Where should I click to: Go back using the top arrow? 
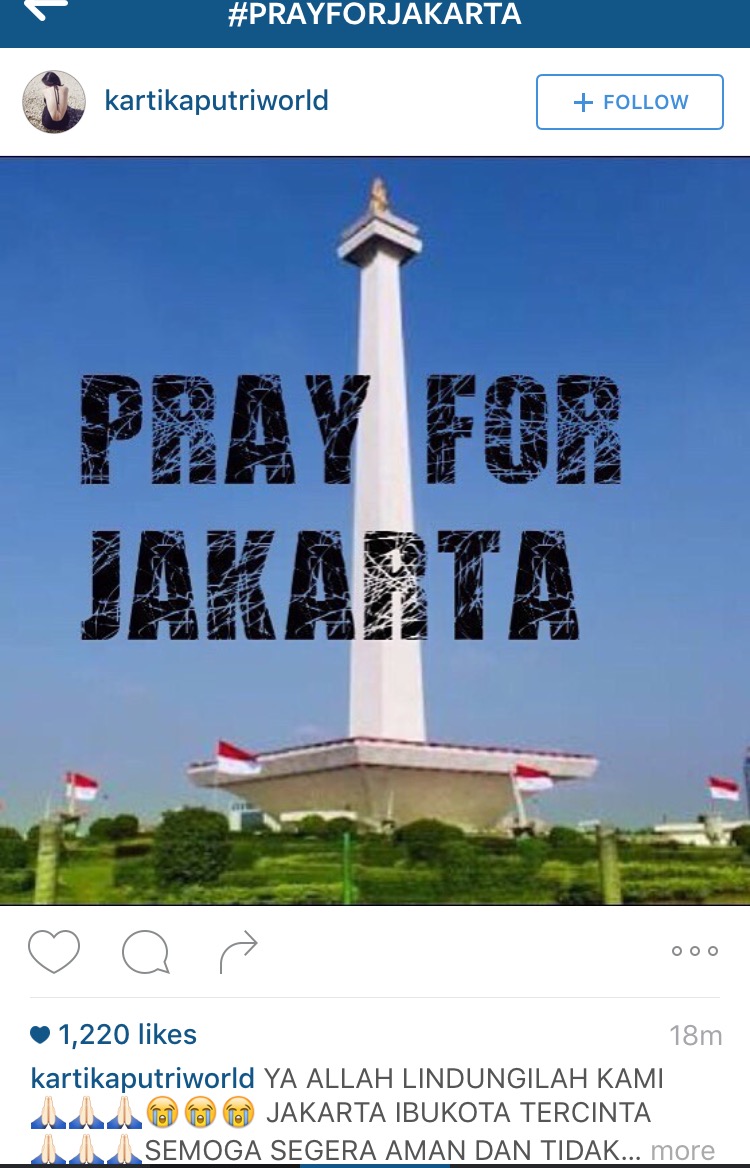46,10
